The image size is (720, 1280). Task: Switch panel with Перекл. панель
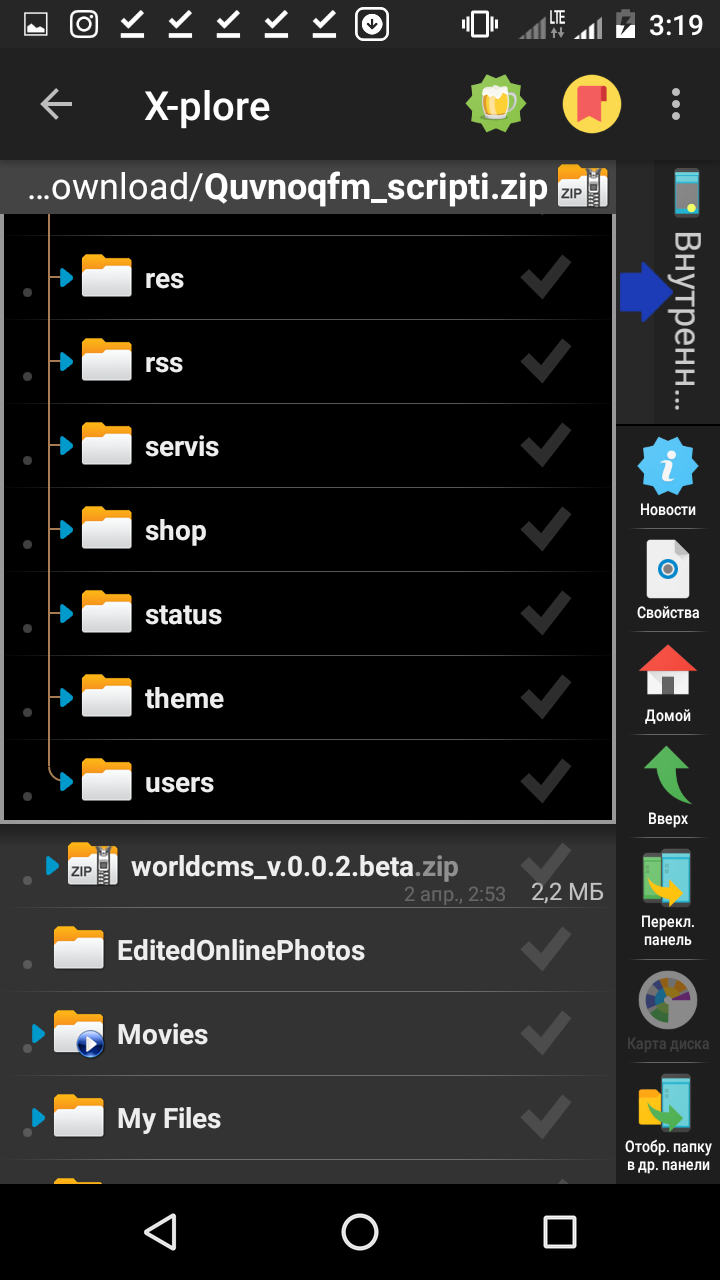668,897
